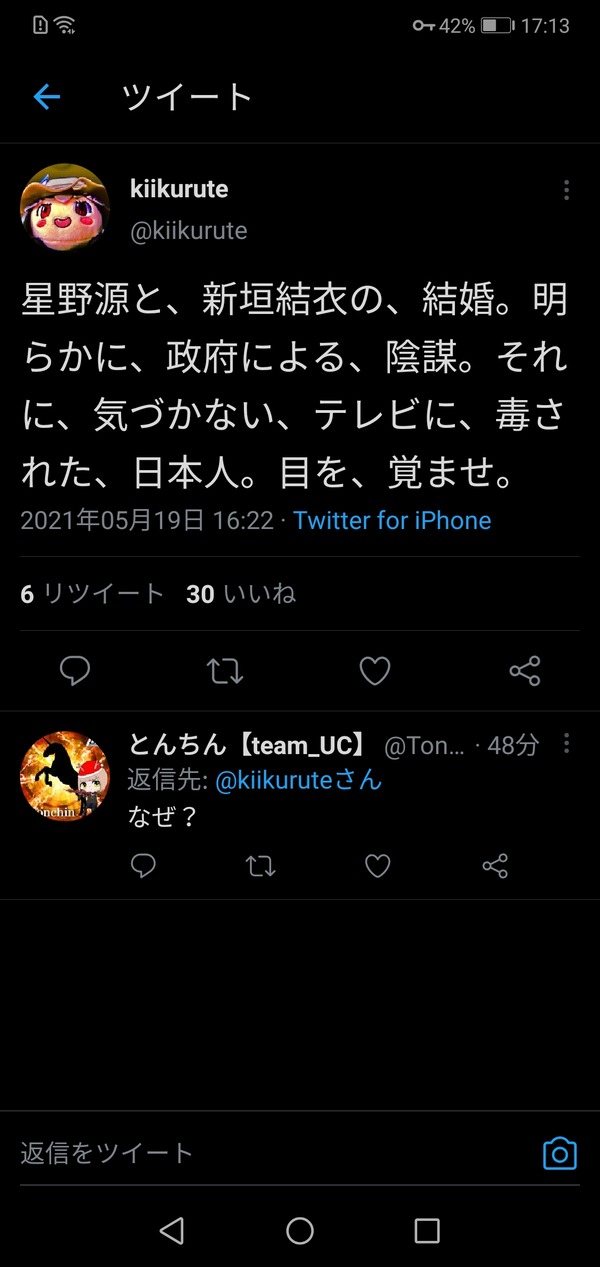Tap the system home button

300,1231
